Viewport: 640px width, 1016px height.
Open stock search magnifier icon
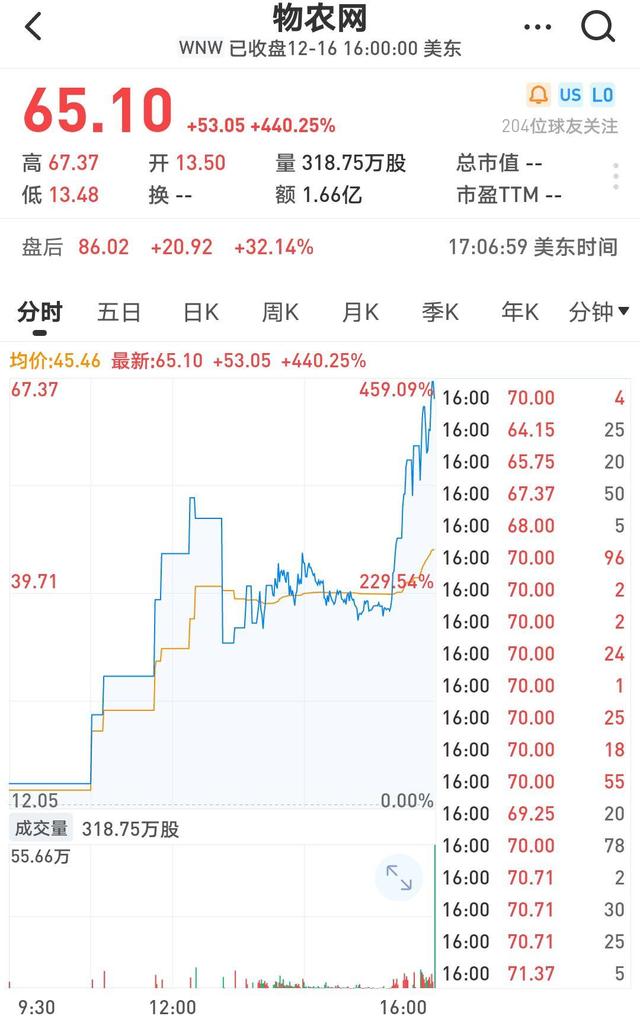[598, 27]
